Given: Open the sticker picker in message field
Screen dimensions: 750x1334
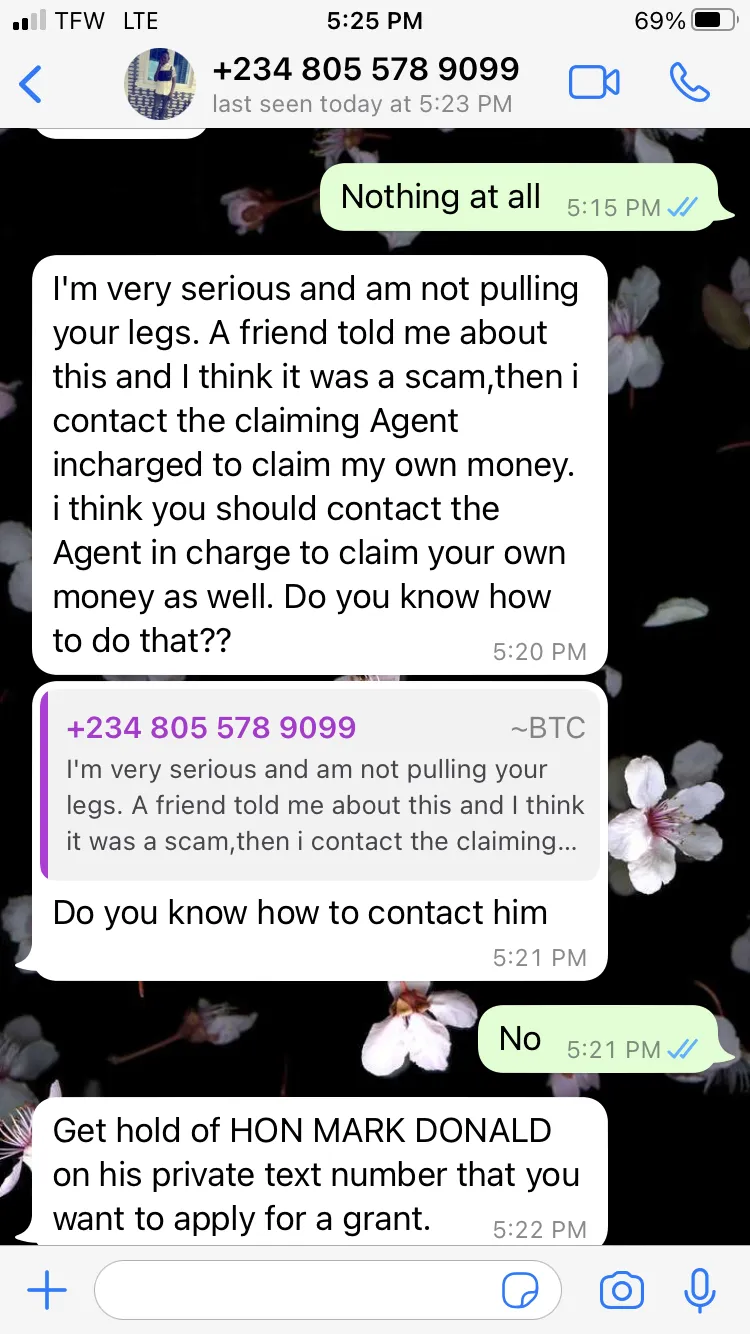Looking at the screenshot, I should click(519, 1291).
